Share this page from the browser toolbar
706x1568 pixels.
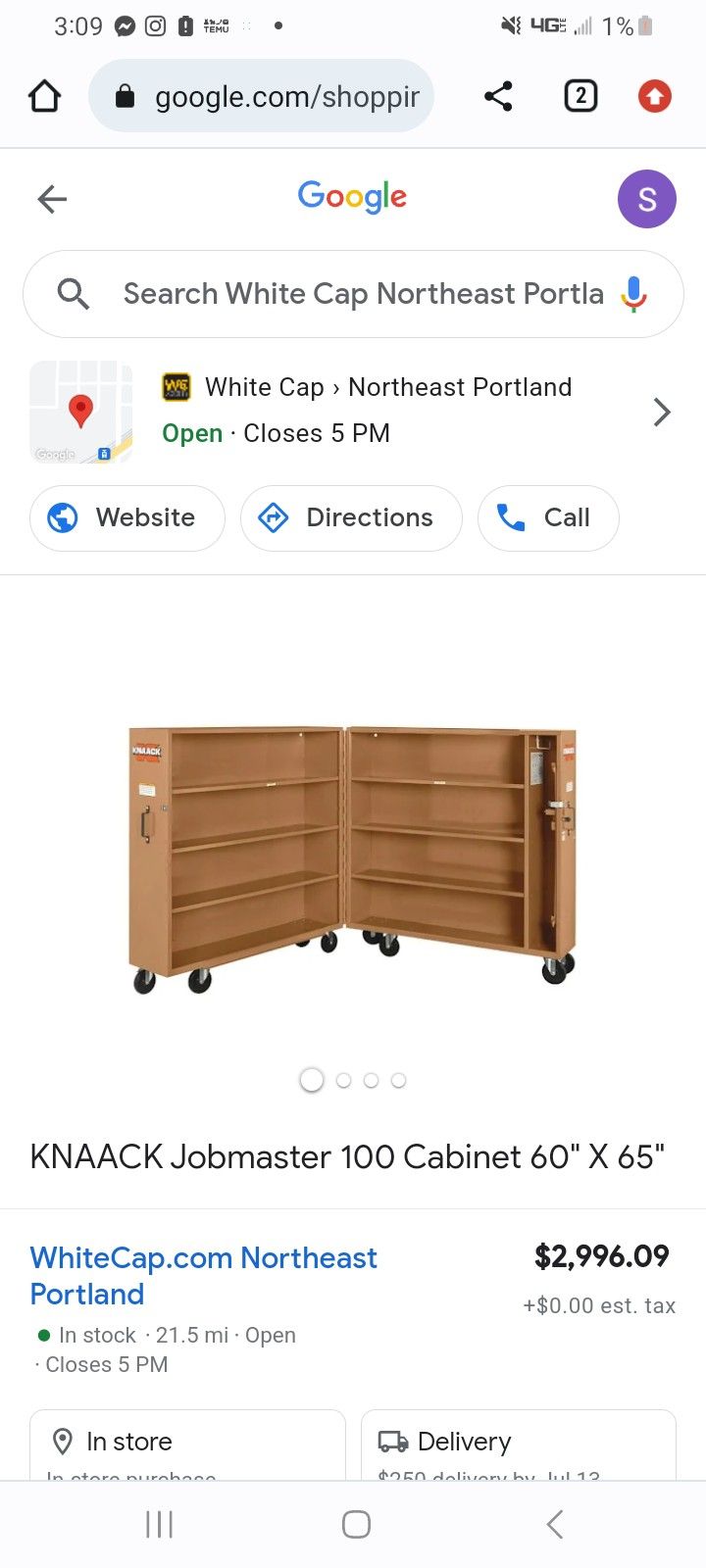tap(498, 96)
